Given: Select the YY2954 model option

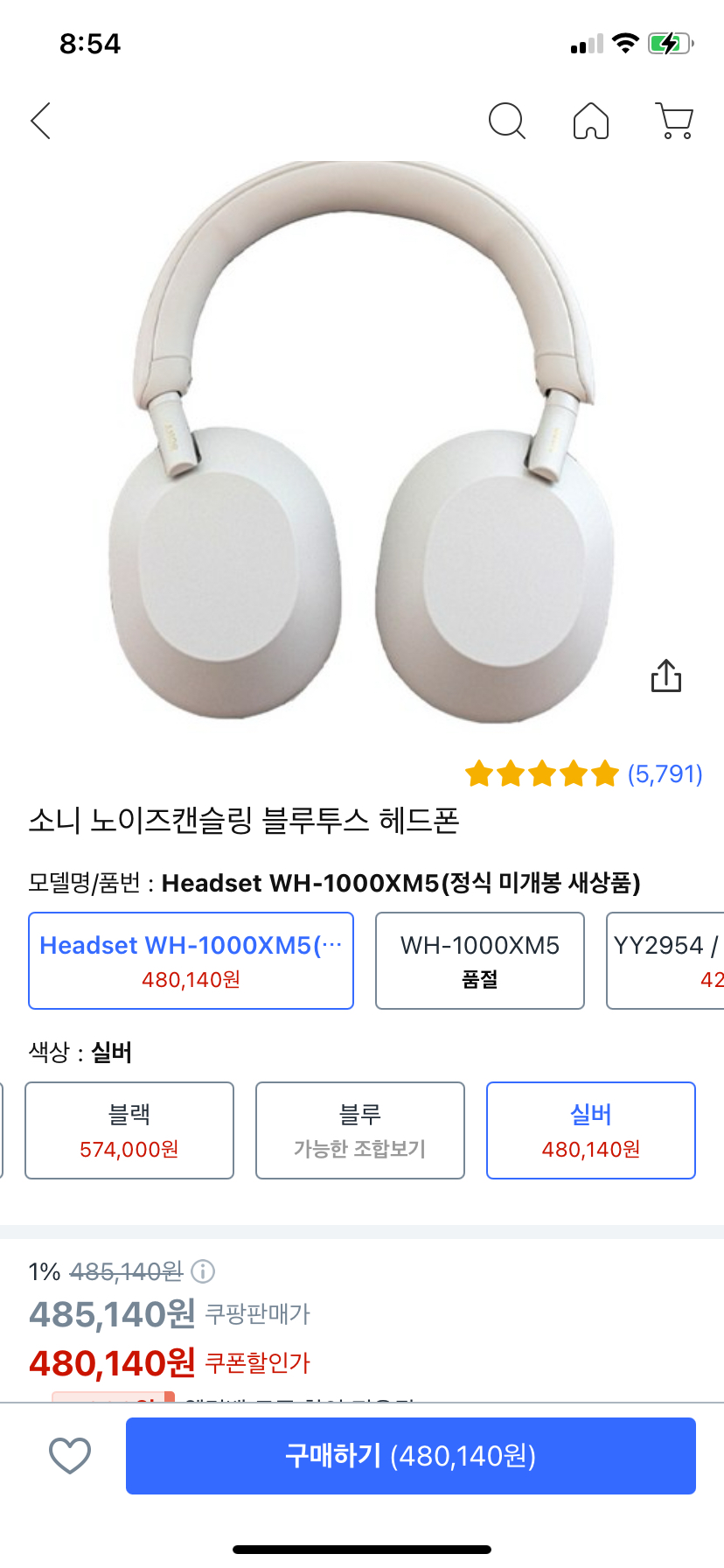Looking at the screenshot, I should (666, 961).
